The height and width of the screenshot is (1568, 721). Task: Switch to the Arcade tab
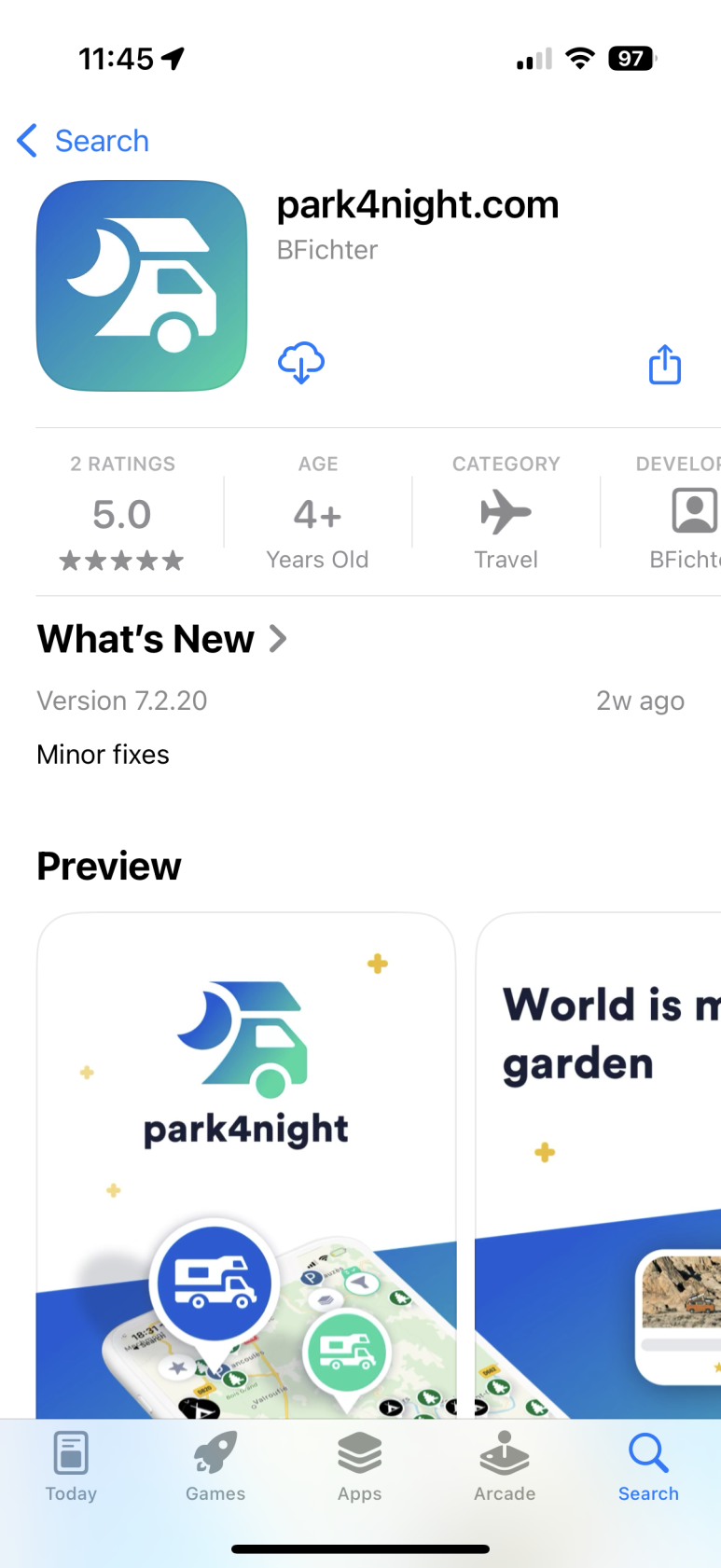pos(505,1467)
